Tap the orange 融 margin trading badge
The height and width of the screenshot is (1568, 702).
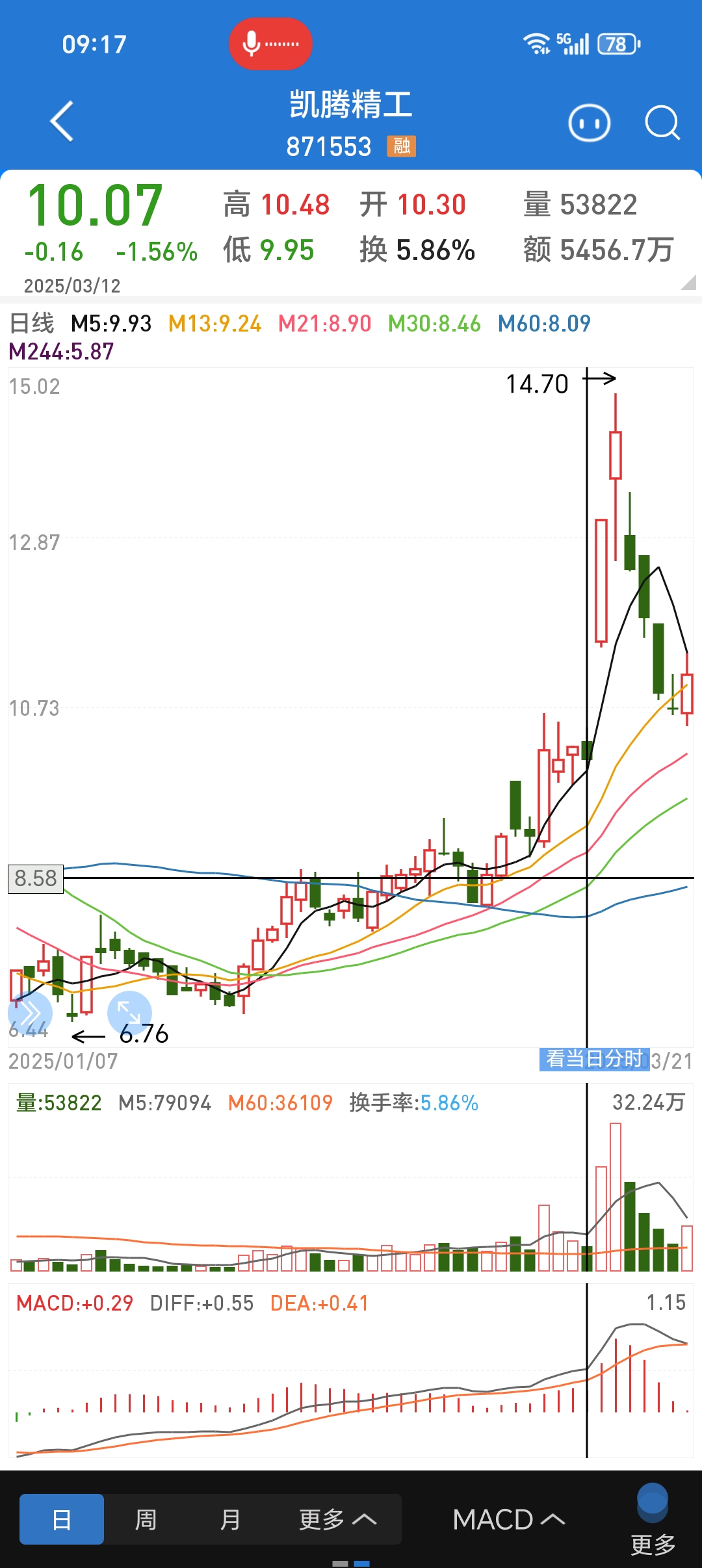[x=401, y=148]
